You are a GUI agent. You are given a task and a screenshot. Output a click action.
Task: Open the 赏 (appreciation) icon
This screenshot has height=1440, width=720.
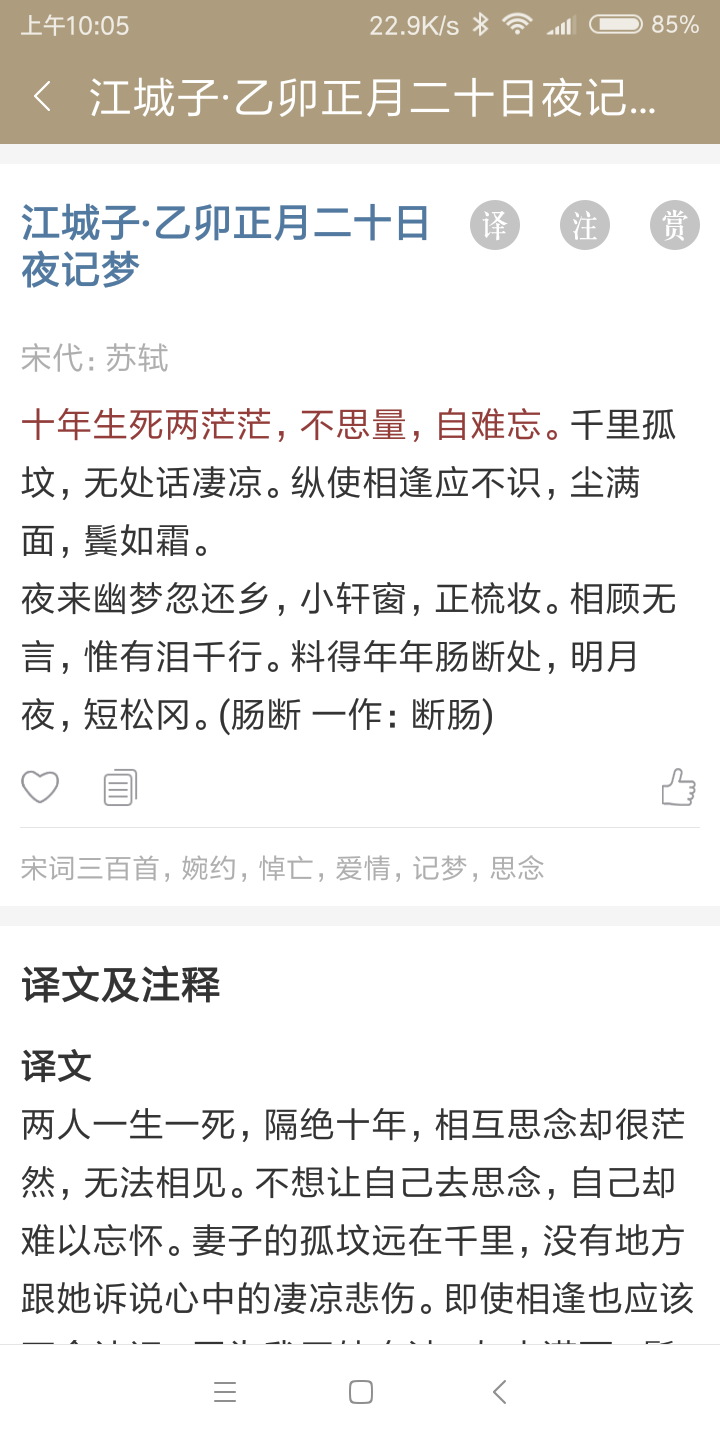coord(674,225)
